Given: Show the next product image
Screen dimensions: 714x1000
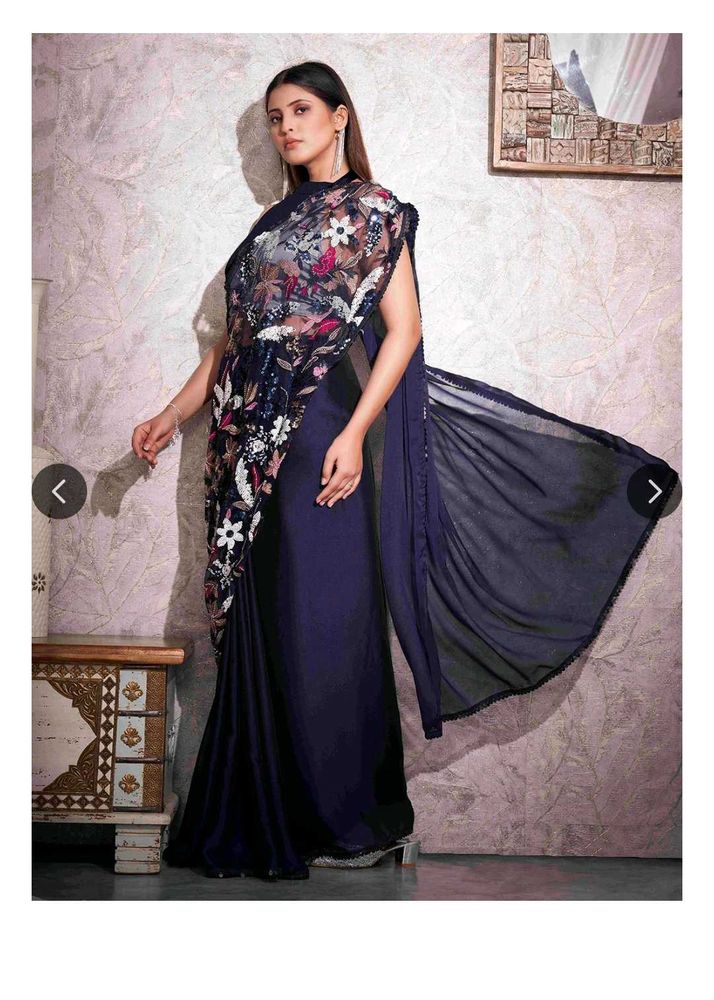Looking at the screenshot, I should [x=654, y=491].
